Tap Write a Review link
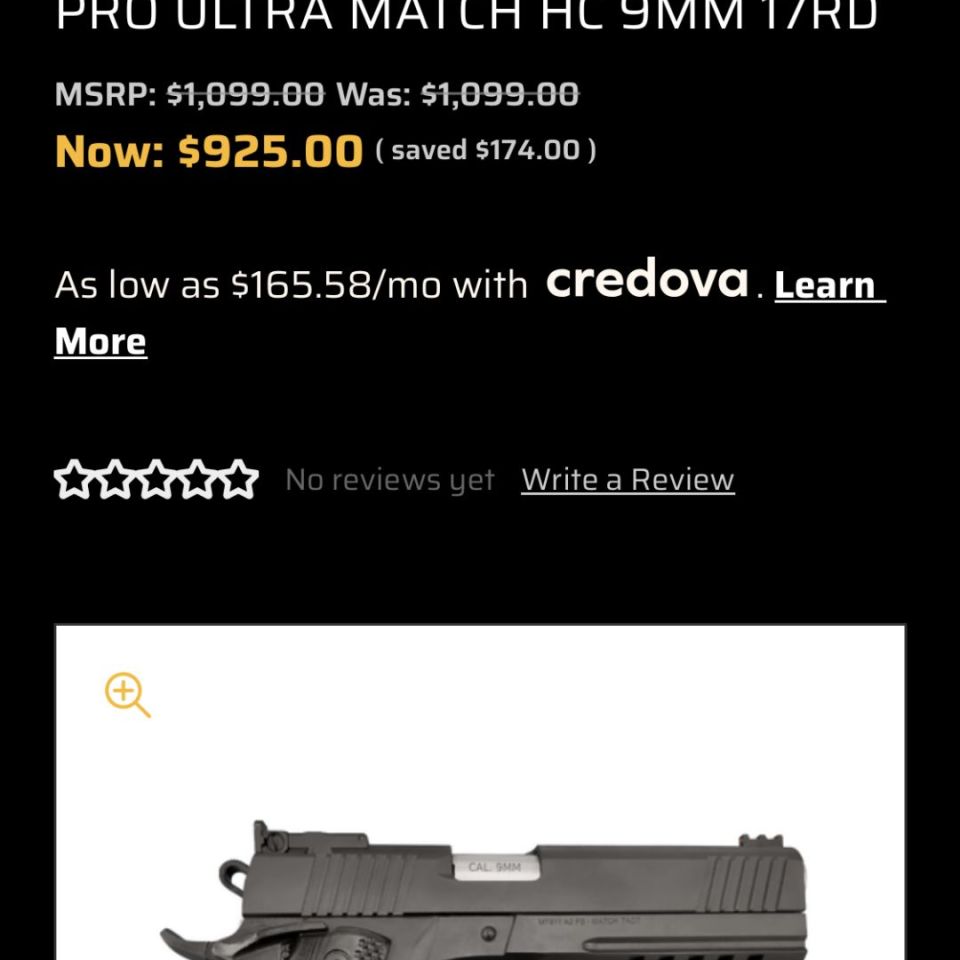This screenshot has height=960, width=960. click(627, 480)
